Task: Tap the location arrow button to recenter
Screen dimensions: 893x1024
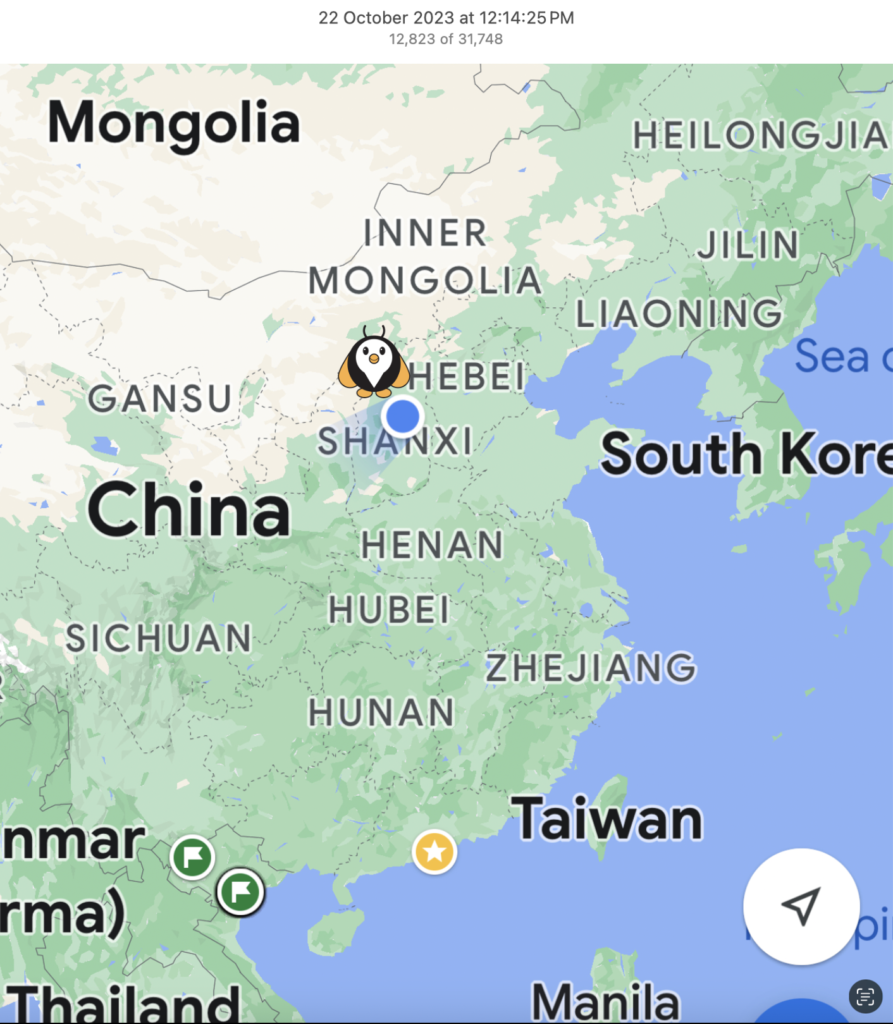Action: [801, 906]
